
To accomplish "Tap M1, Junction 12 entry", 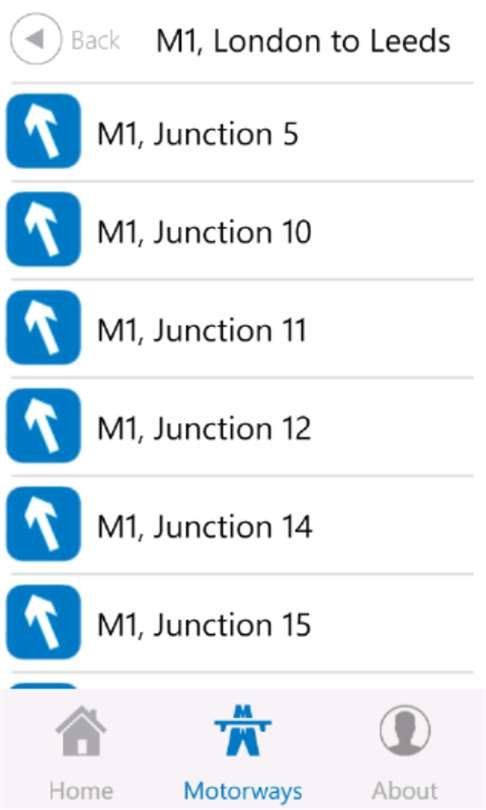I will coord(243,427).
